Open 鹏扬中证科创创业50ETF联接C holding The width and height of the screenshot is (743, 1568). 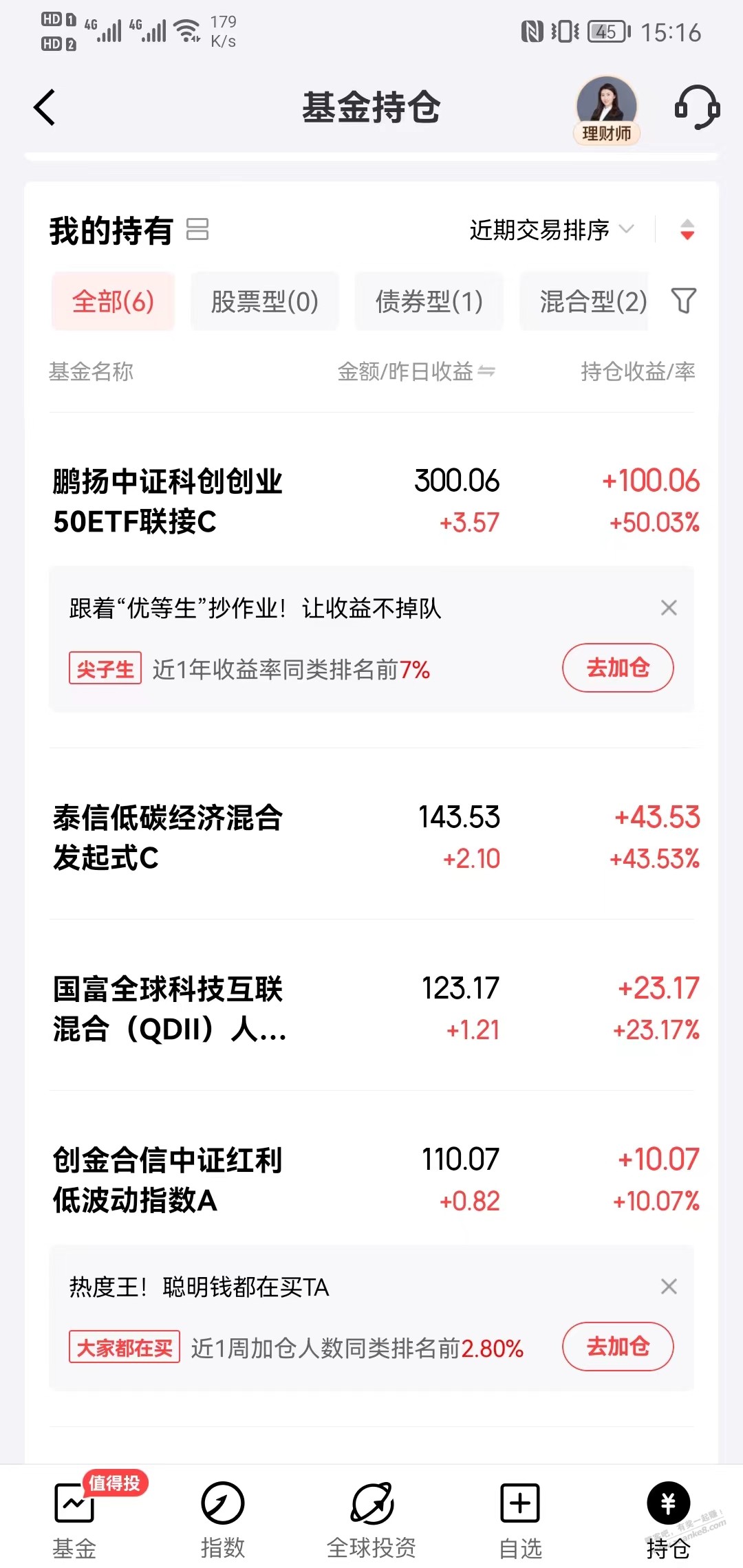coord(168,501)
